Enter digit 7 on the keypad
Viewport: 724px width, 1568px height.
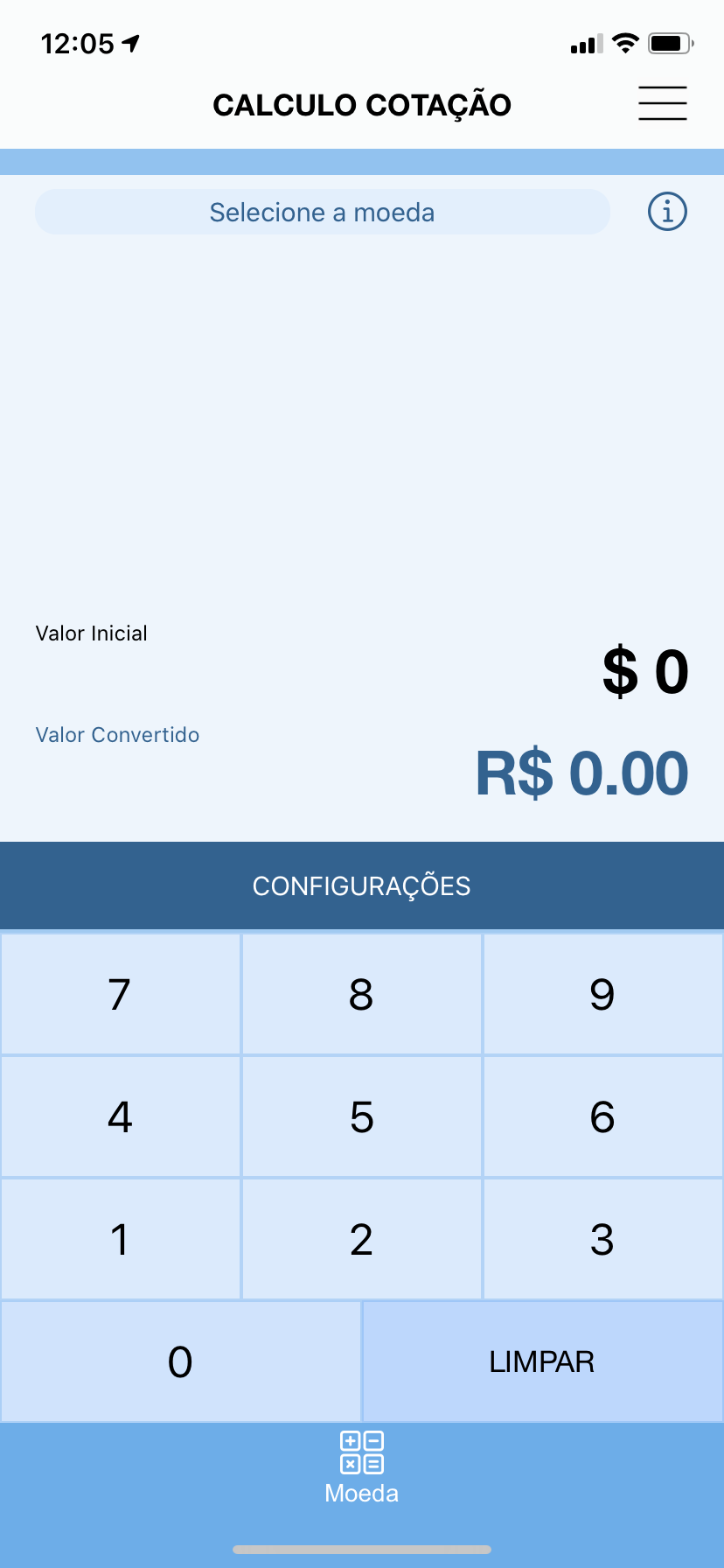[x=121, y=994]
